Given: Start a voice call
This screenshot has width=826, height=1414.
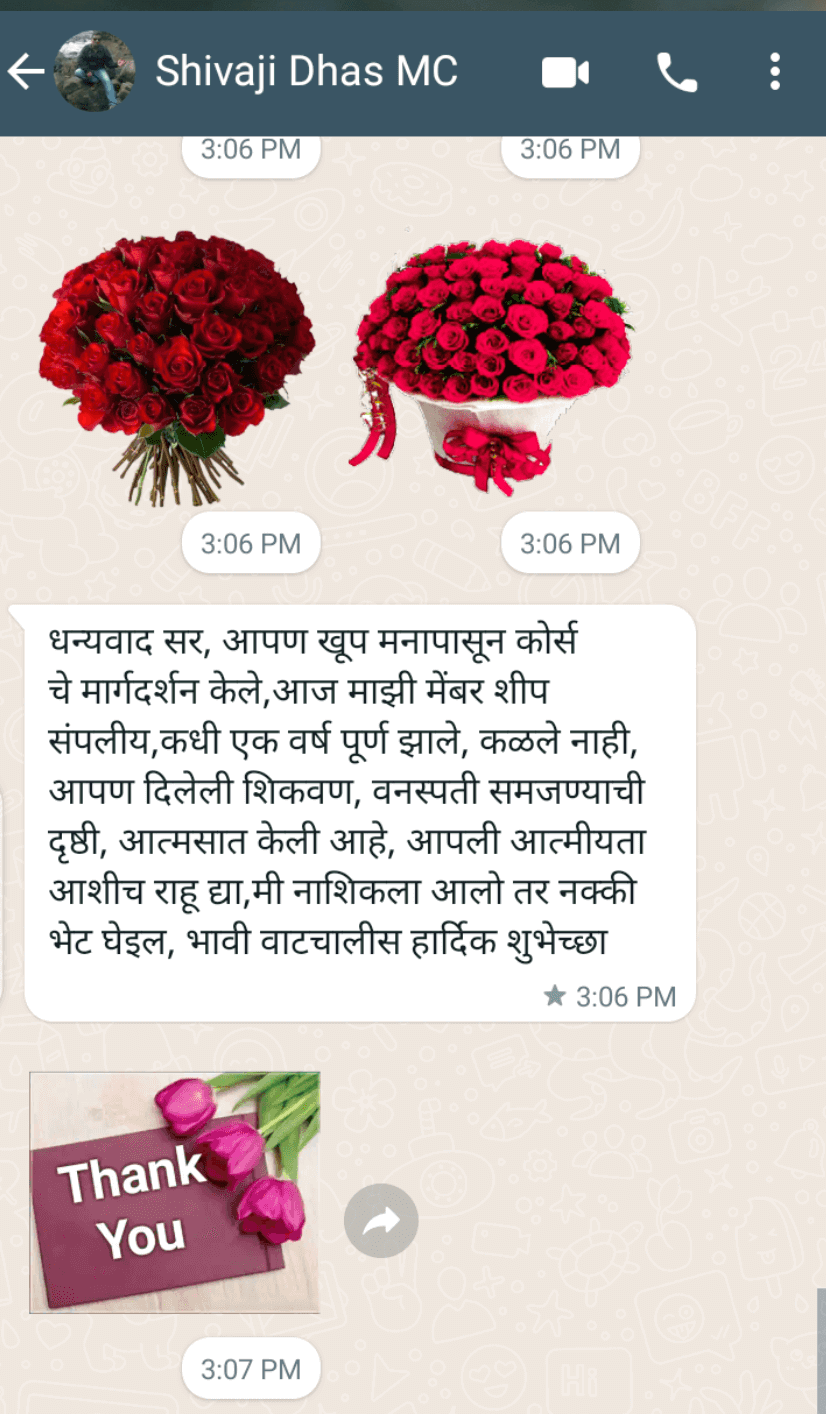Looking at the screenshot, I should click(677, 73).
